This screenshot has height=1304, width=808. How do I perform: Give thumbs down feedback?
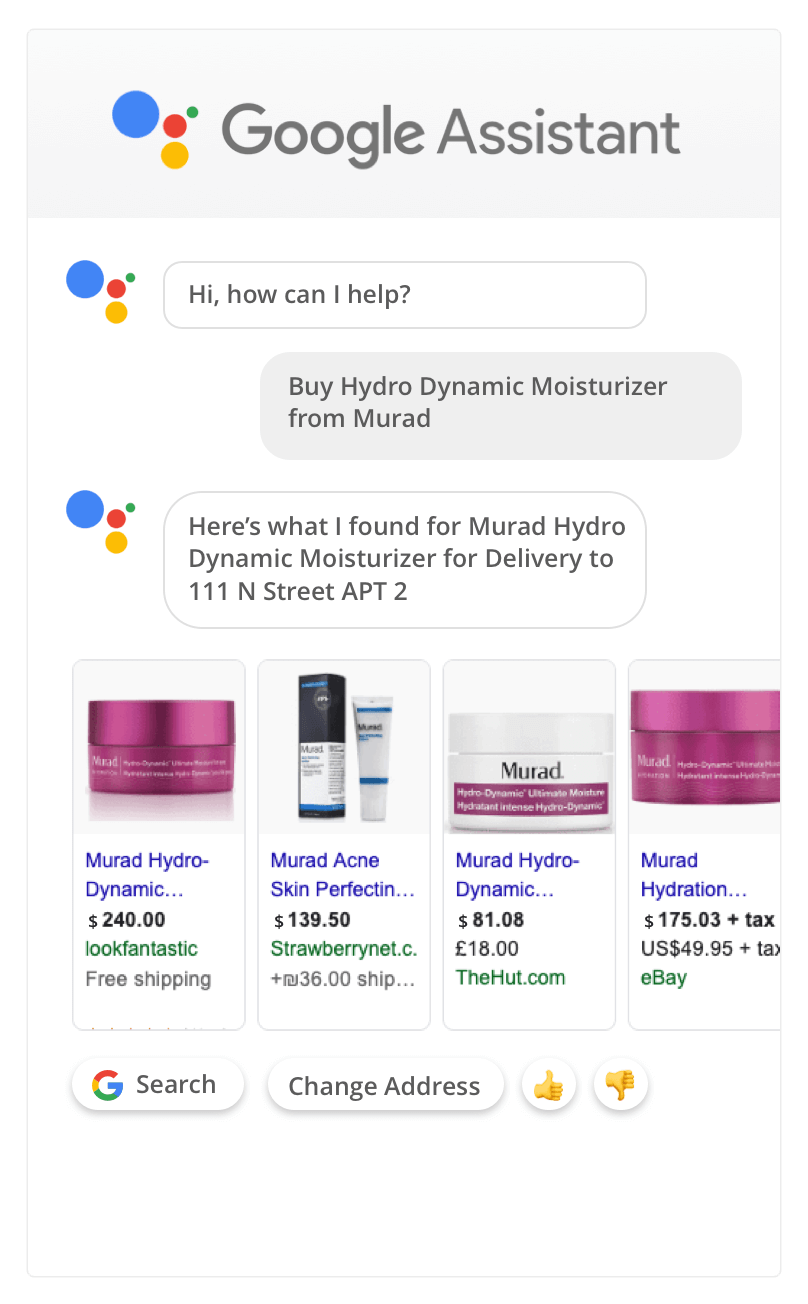coord(621,1085)
